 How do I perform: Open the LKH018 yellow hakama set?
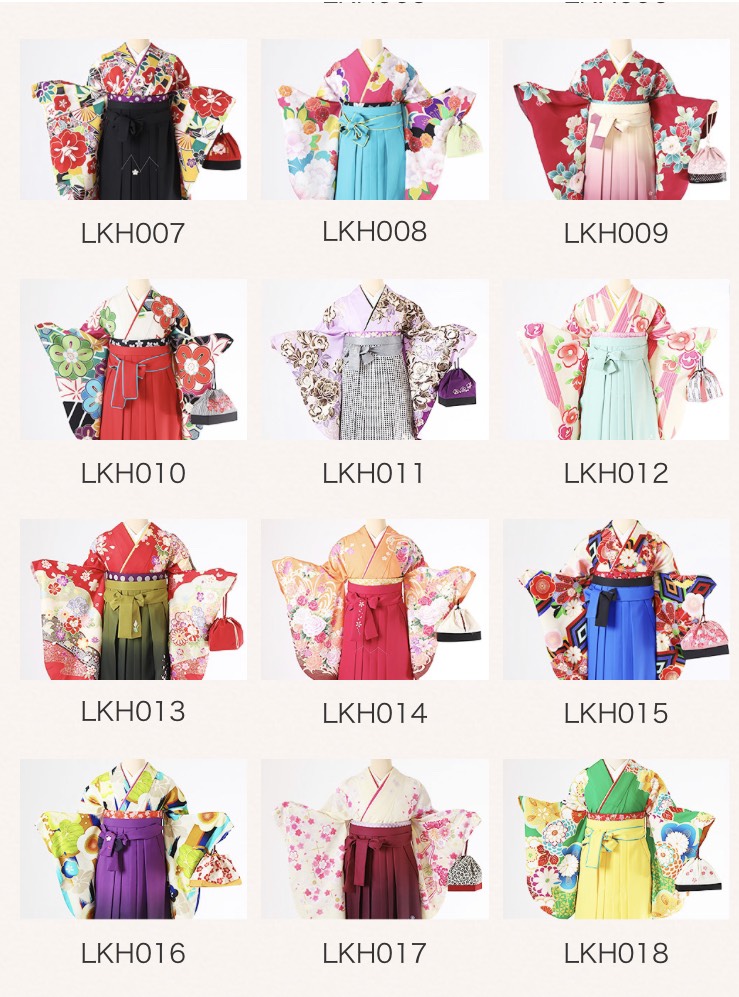pyautogui.click(x=616, y=838)
